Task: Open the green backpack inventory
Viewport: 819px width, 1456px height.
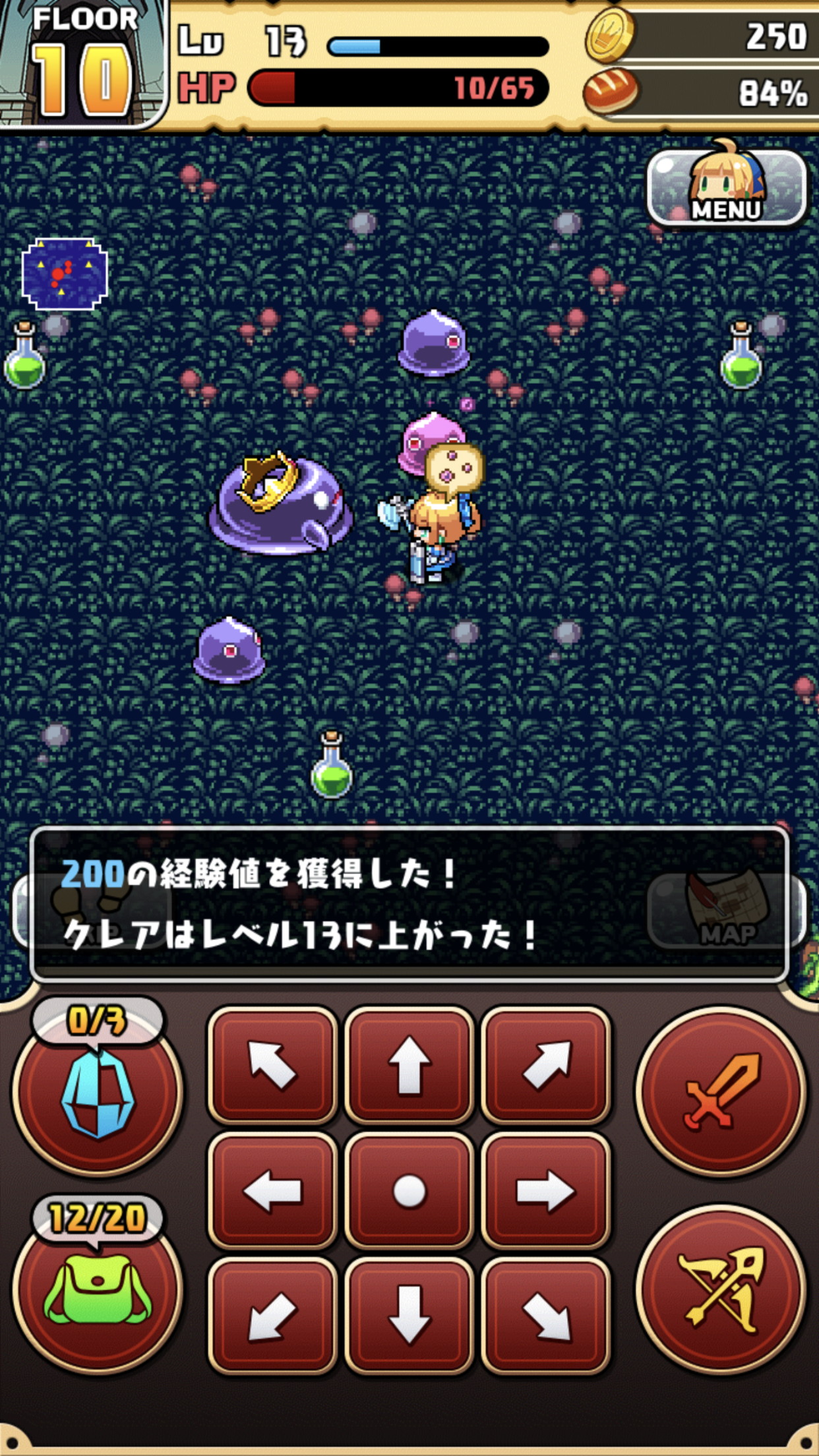Action: [98, 1290]
